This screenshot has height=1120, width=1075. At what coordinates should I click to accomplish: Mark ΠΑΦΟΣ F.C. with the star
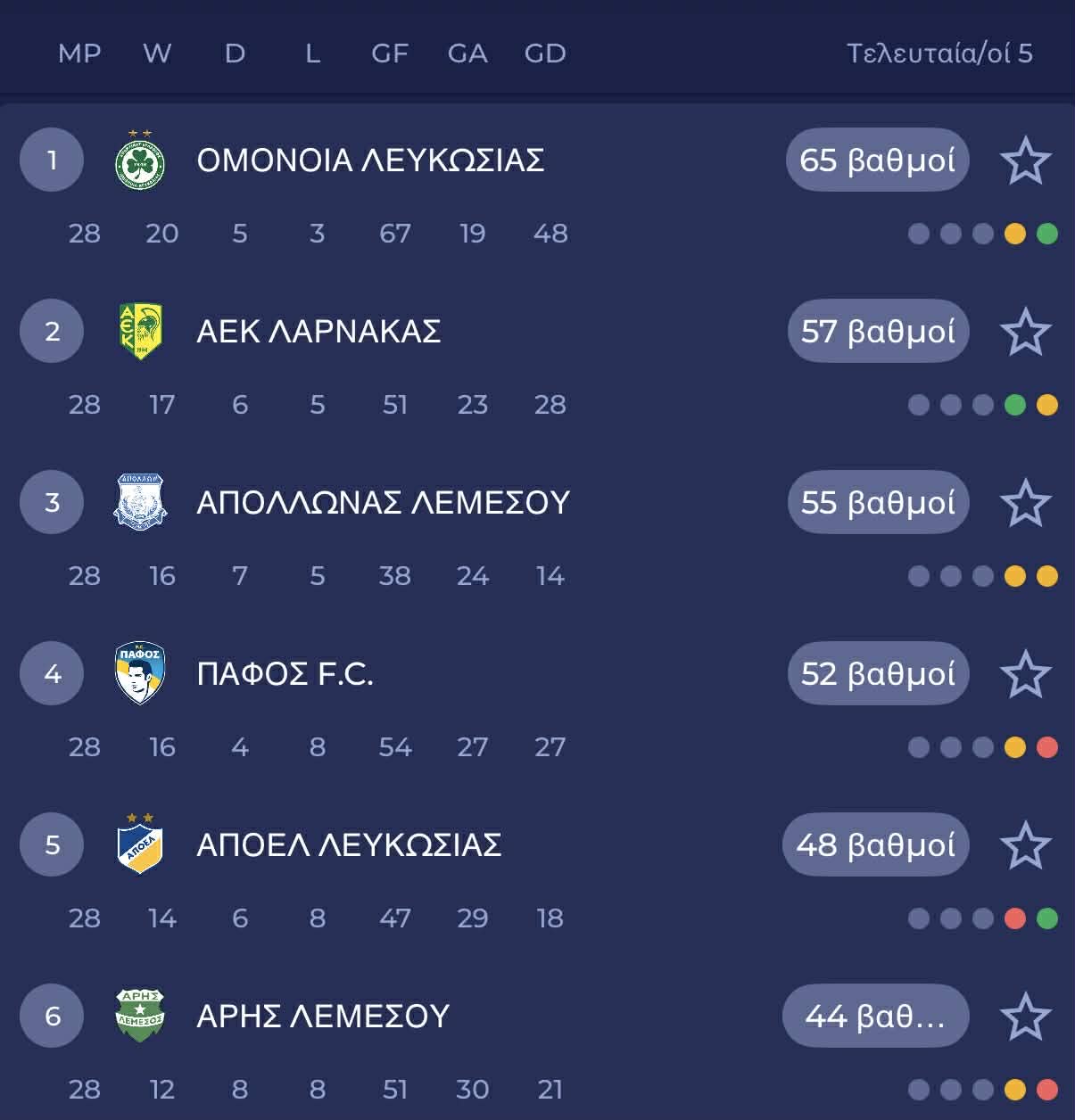(1025, 674)
